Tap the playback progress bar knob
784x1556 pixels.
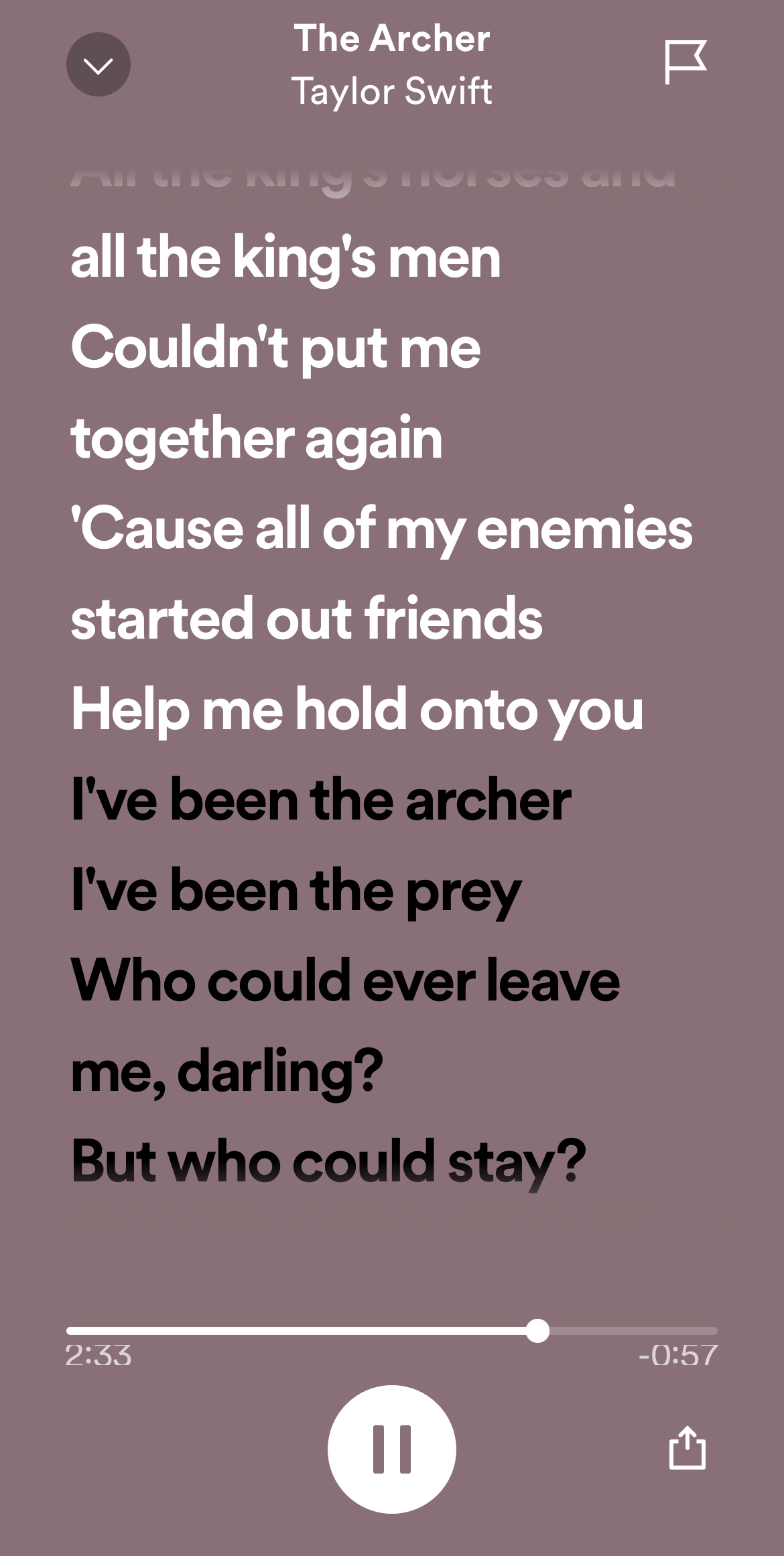pyautogui.click(x=537, y=1330)
